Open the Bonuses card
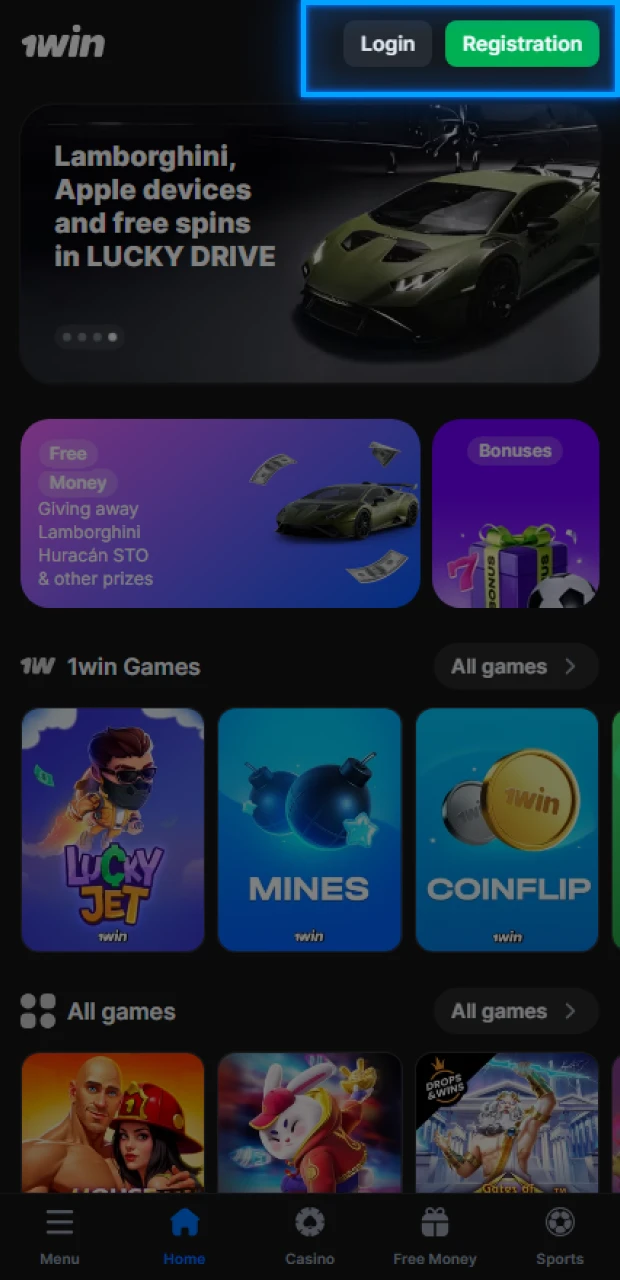This screenshot has height=1280, width=620. coord(515,513)
